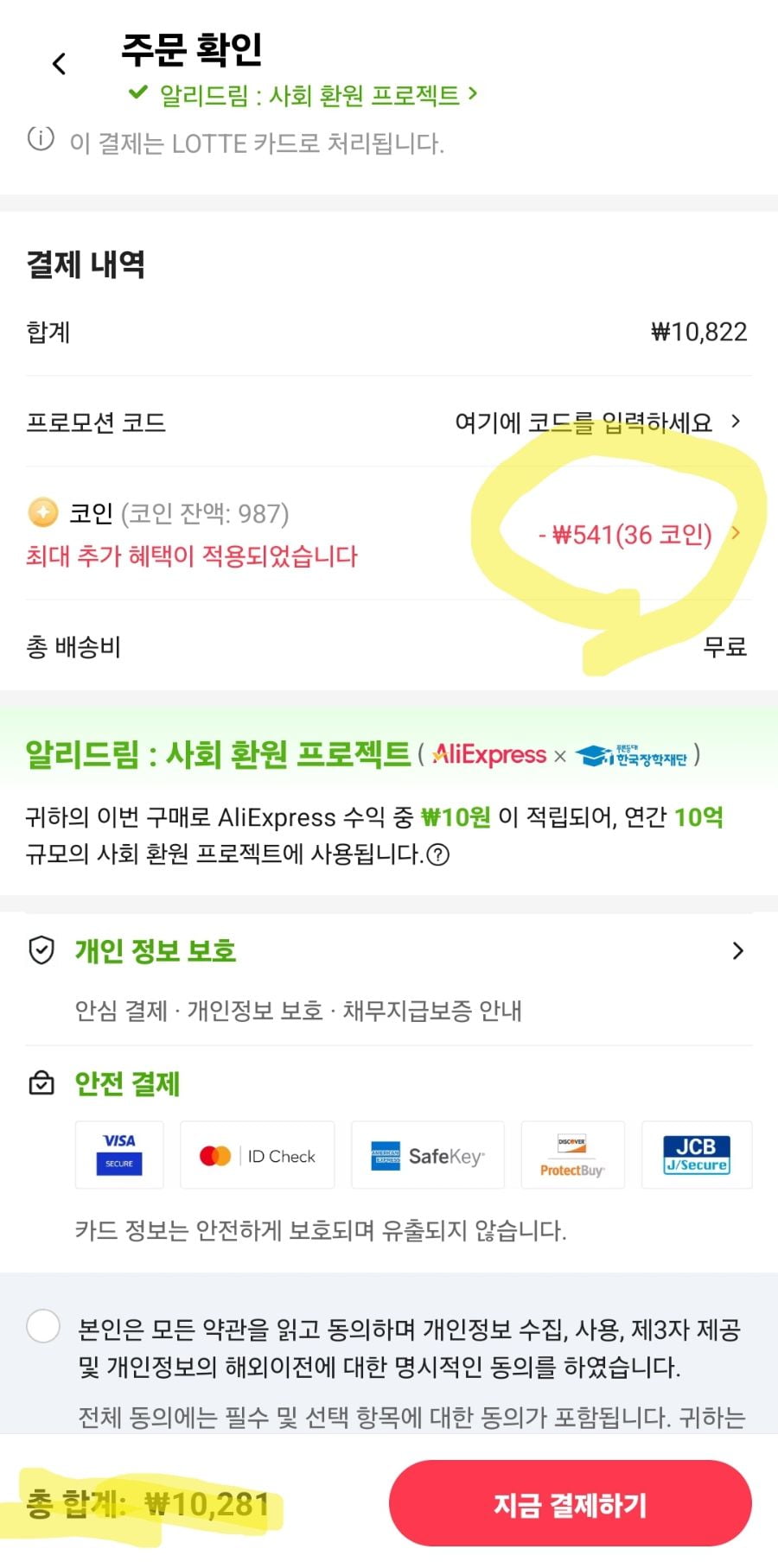The width and height of the screenshot is (778, 1568).
Task: Go back from 주문 확인 page
Action: 59,63
